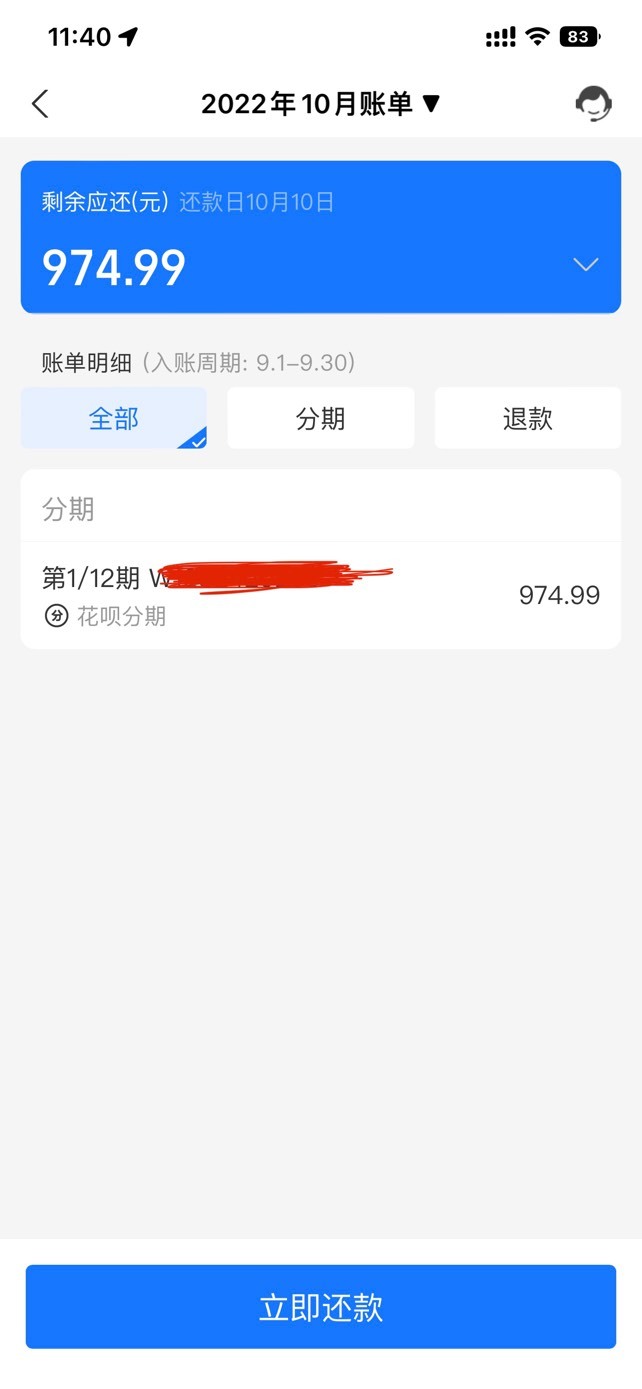The image size is (642, 1389).
Task: Open the 2022年10月账单 month dropdown
Action: 320,103
